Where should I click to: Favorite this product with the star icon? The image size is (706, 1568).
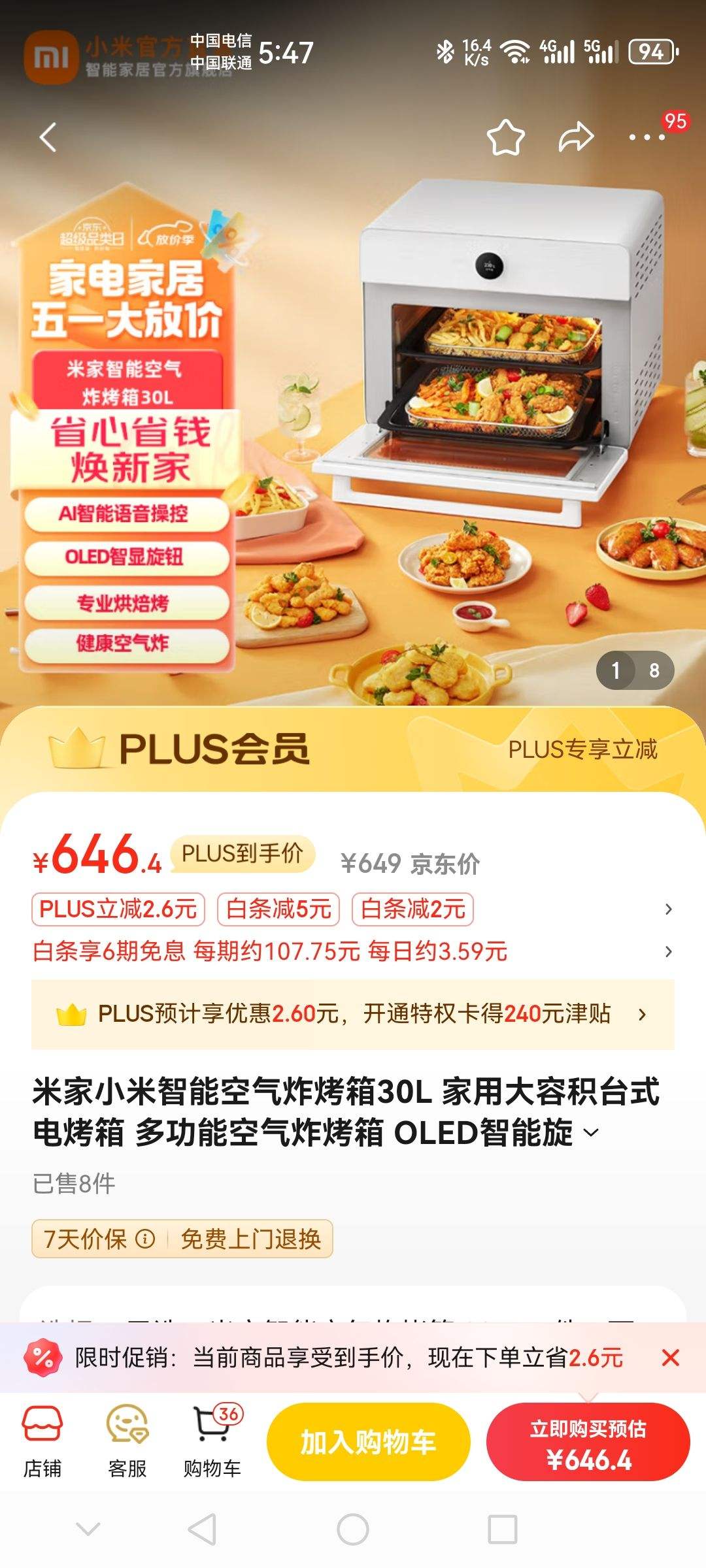tap(505, 137)
